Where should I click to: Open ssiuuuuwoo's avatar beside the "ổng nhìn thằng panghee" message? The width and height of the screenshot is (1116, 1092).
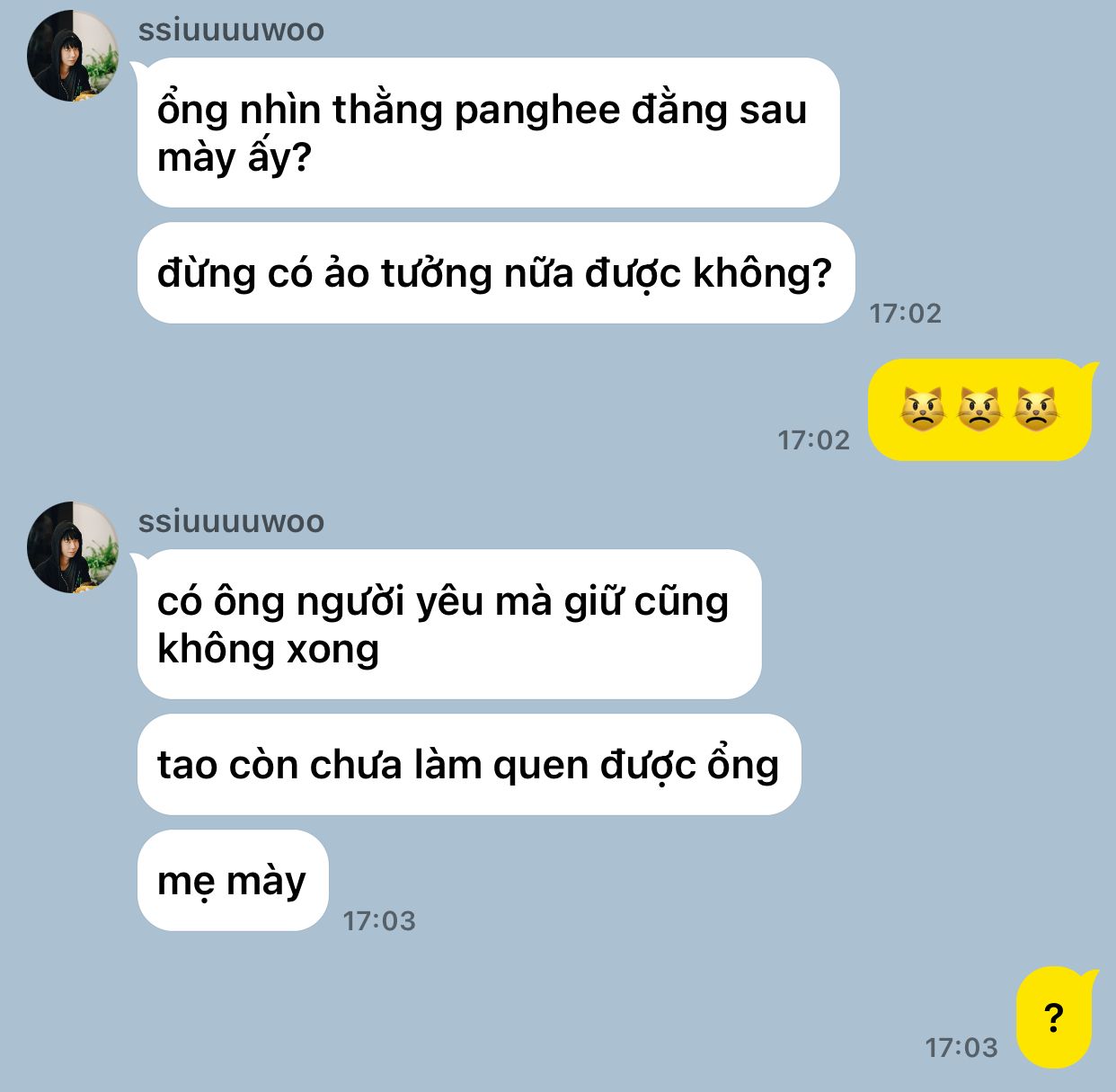[x=73, y=56]
